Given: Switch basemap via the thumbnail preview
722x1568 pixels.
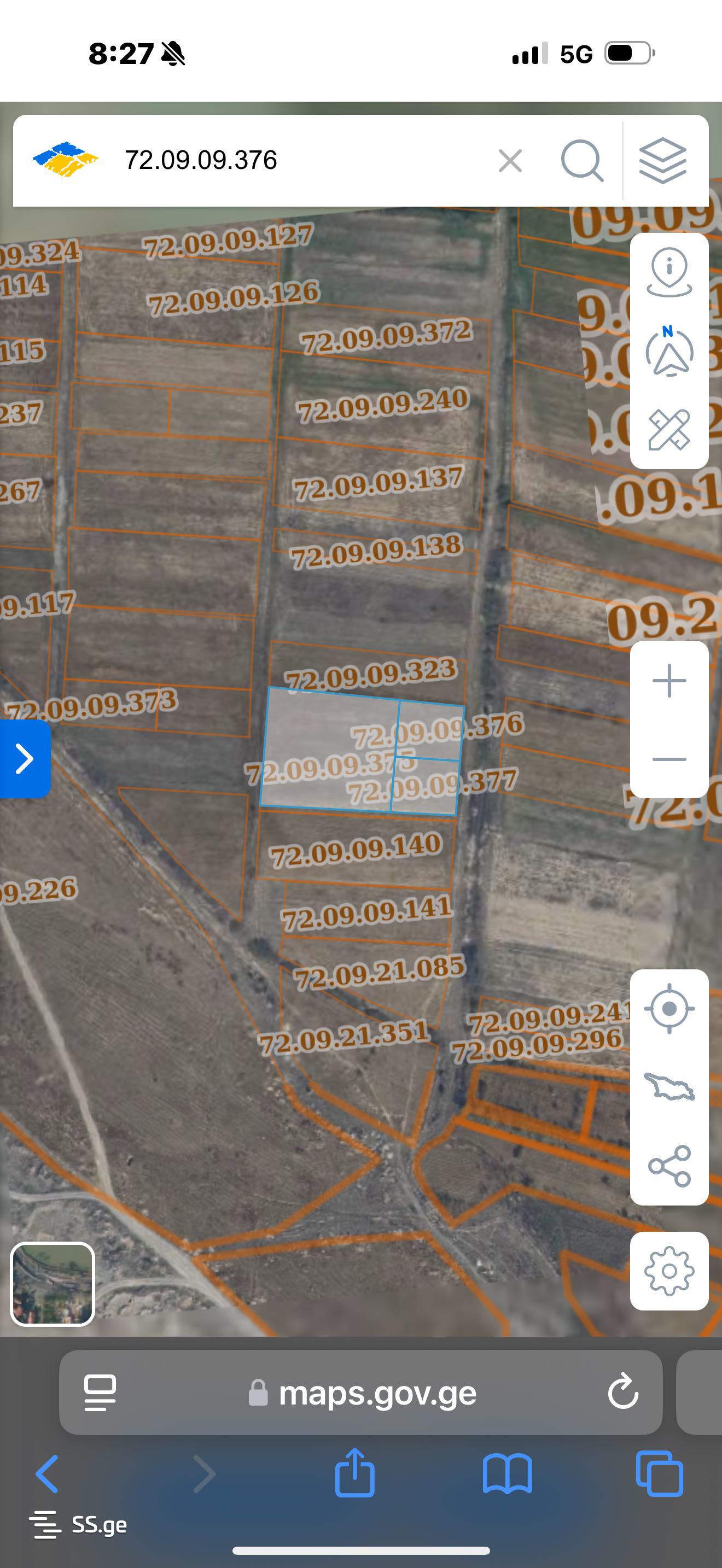Looking at the screenshot, I should click(x=53, y=1283).
